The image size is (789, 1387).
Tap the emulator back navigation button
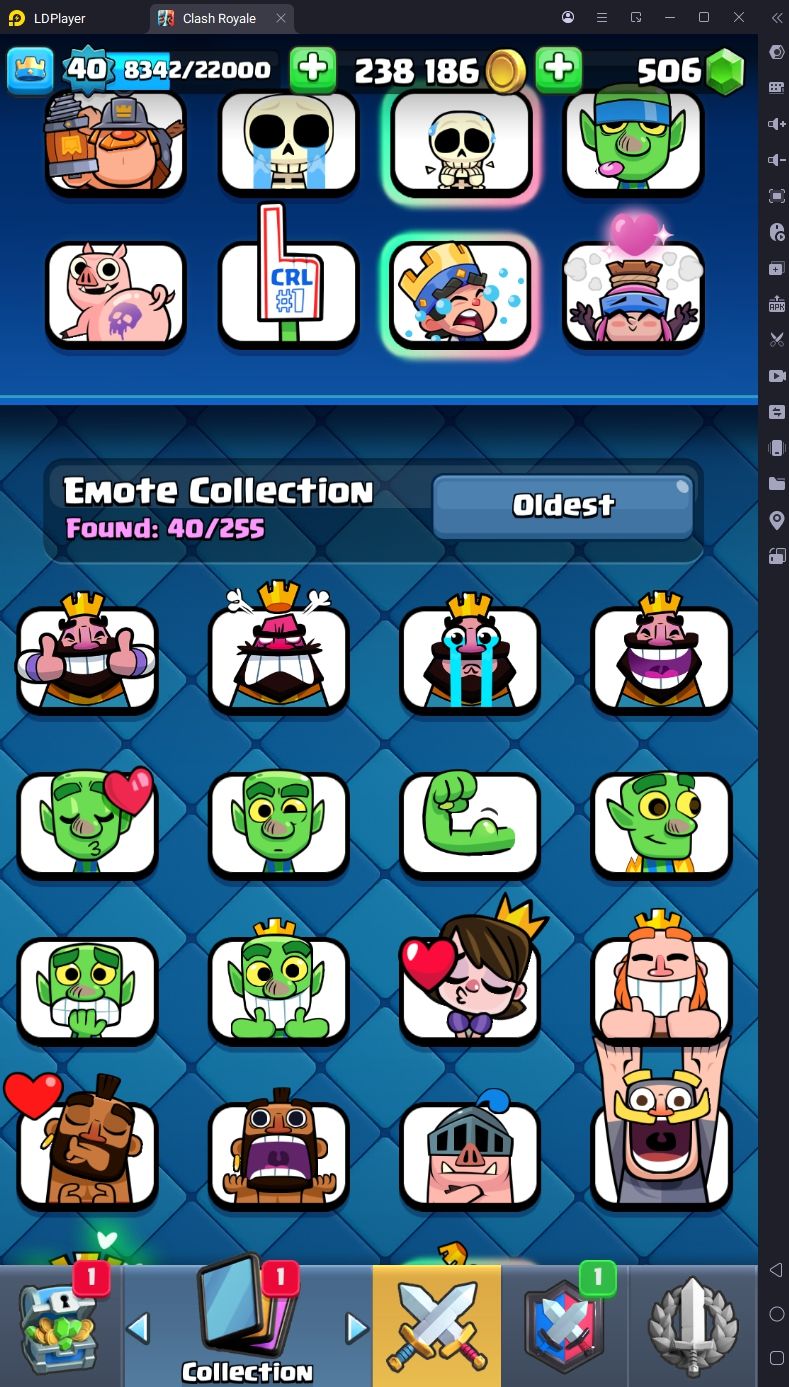click(776, 1270)
